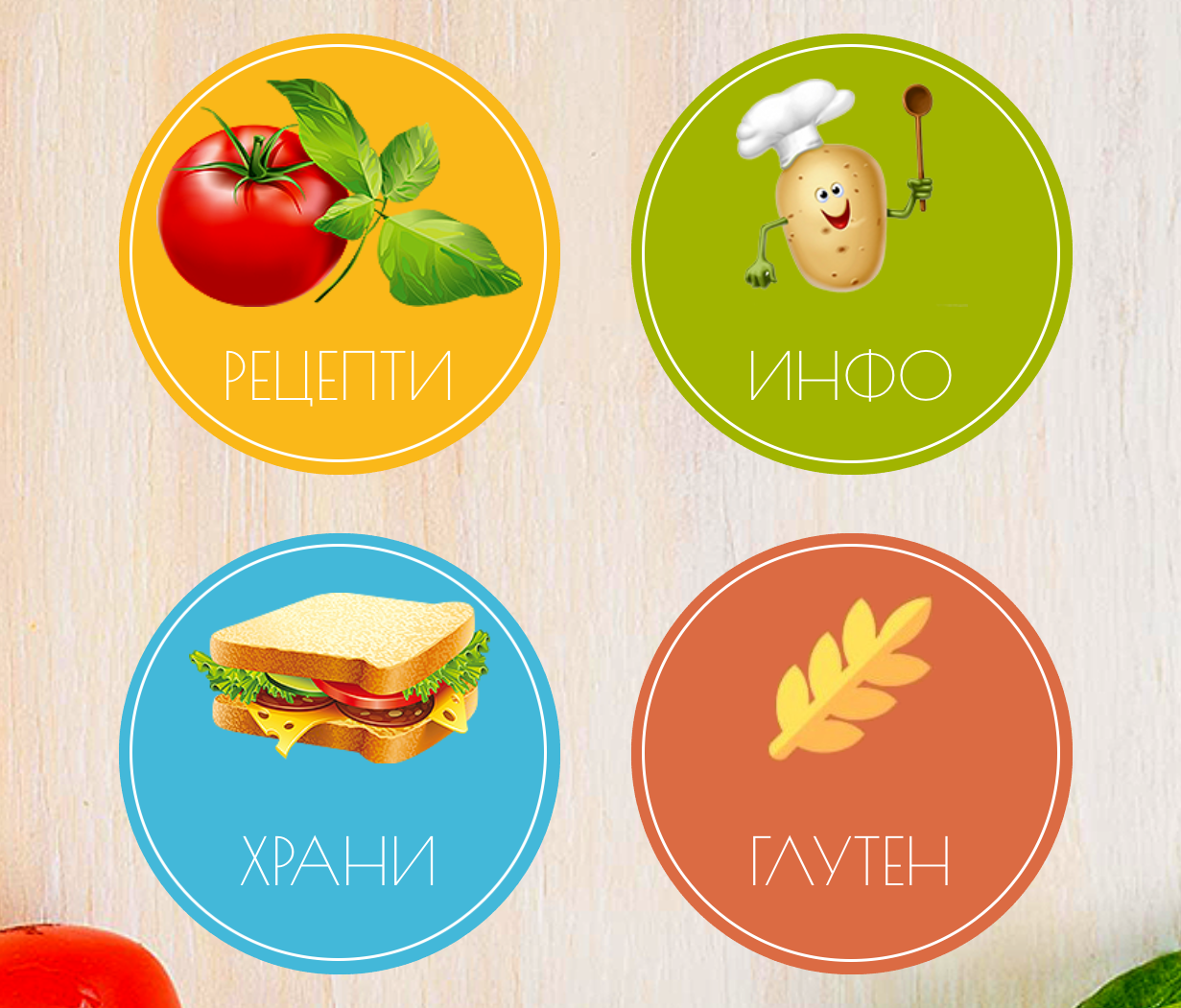The width and height of the screenshot is (1181, 1008).
Task: Open the Рецепти section
Action: coord(339,254)
